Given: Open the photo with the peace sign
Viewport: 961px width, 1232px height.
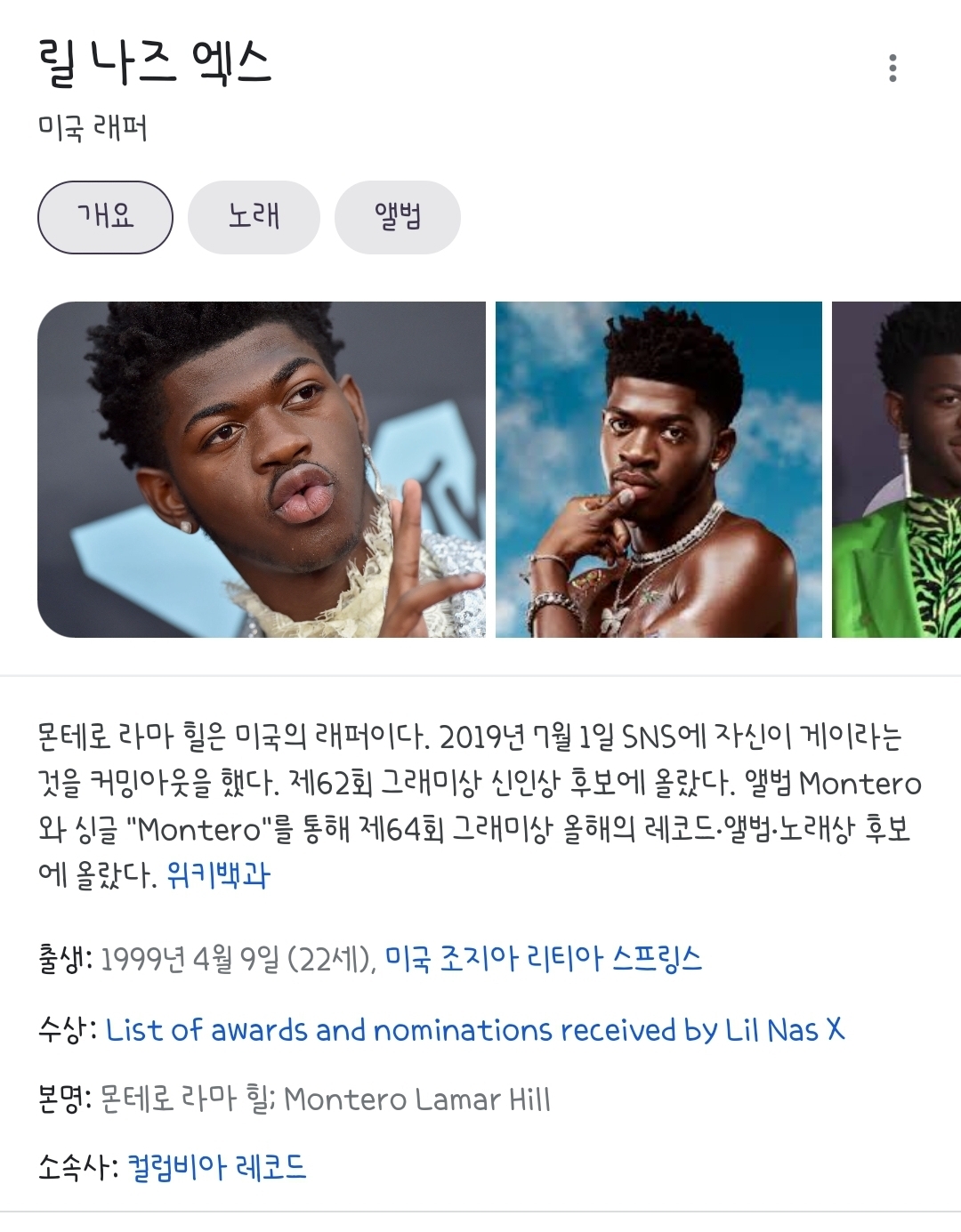Looking at the screenshot, I should [x=261, y=469].
